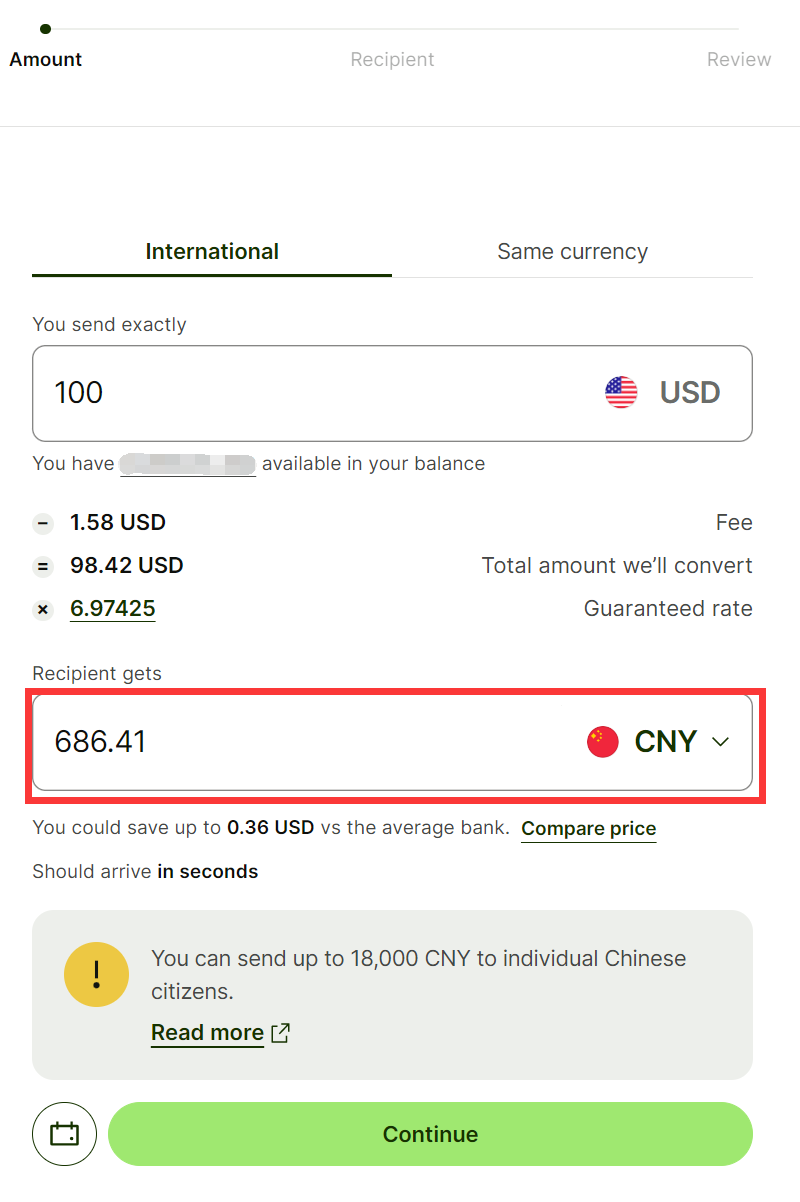Tap the green Continue button
The height and width of the screenshot is (1202, 800).
[430, 1134]
